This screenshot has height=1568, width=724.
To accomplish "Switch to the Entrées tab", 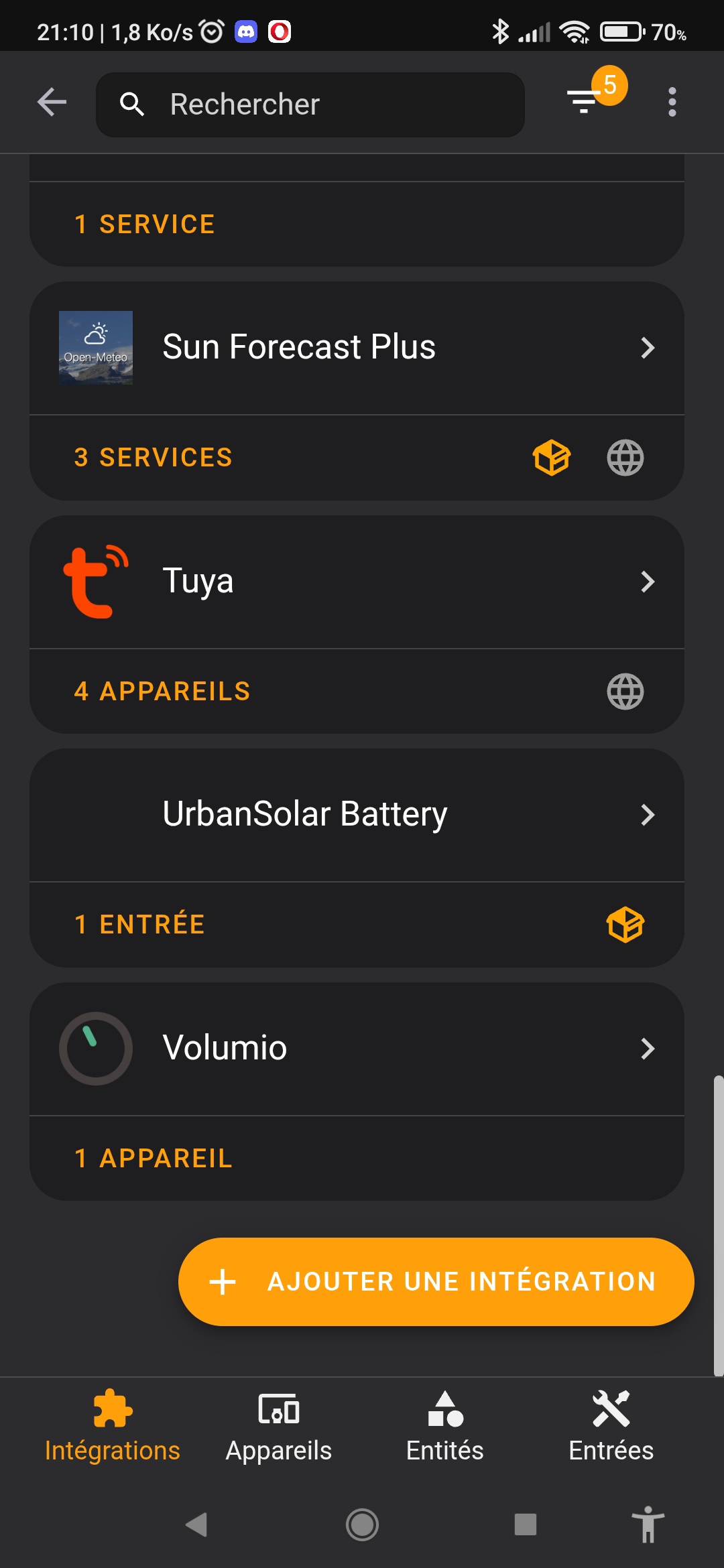I will click(x=611, y=1425).
